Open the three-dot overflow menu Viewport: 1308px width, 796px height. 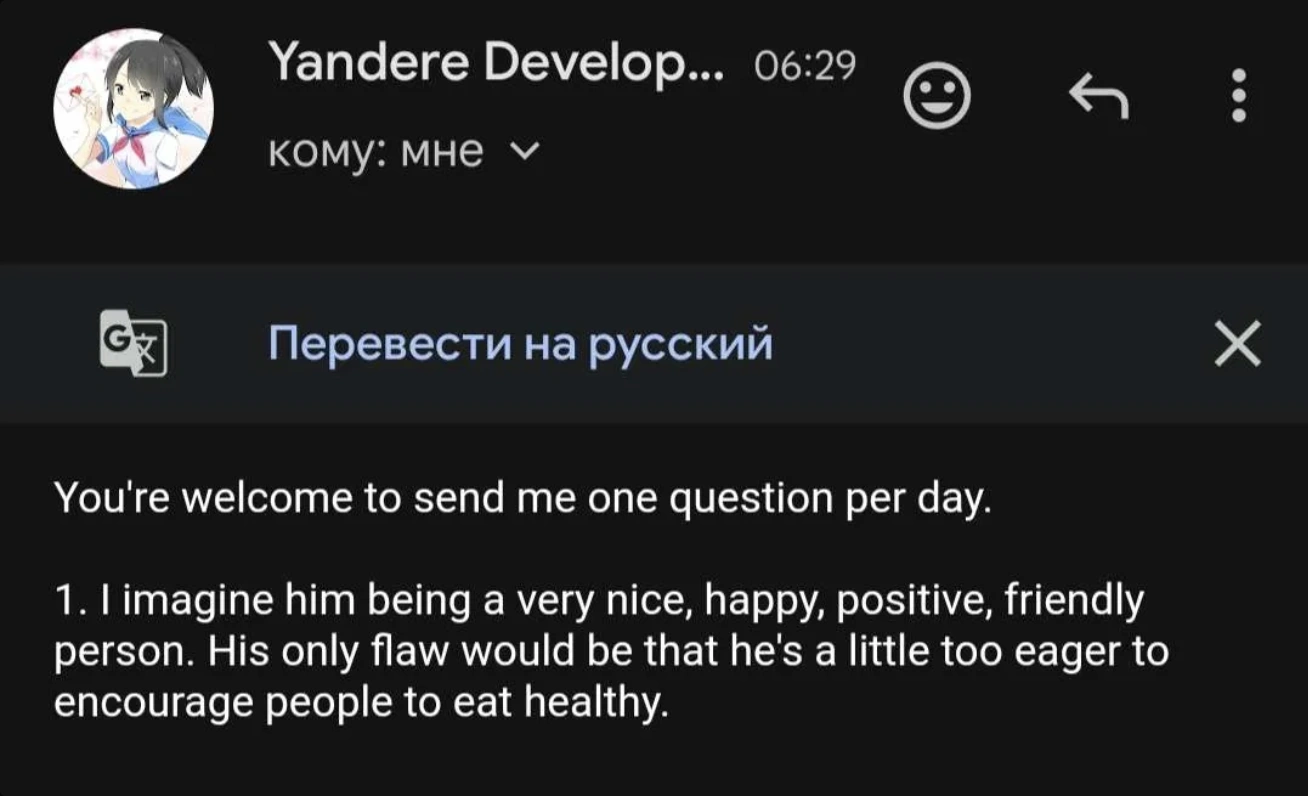[x=1239, y=96]
